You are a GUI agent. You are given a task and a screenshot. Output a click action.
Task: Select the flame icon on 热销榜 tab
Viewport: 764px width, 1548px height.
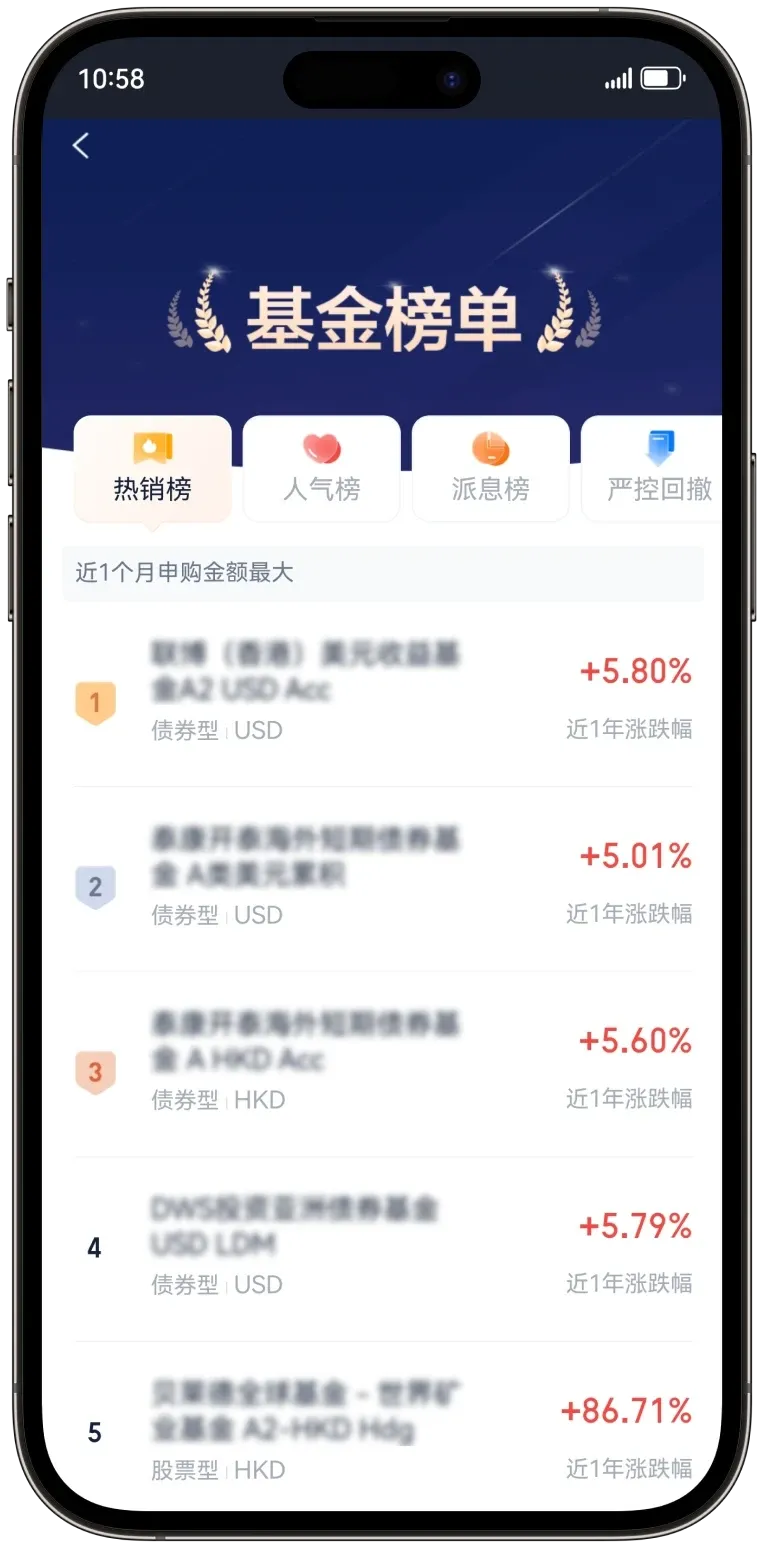pos(152,448)
